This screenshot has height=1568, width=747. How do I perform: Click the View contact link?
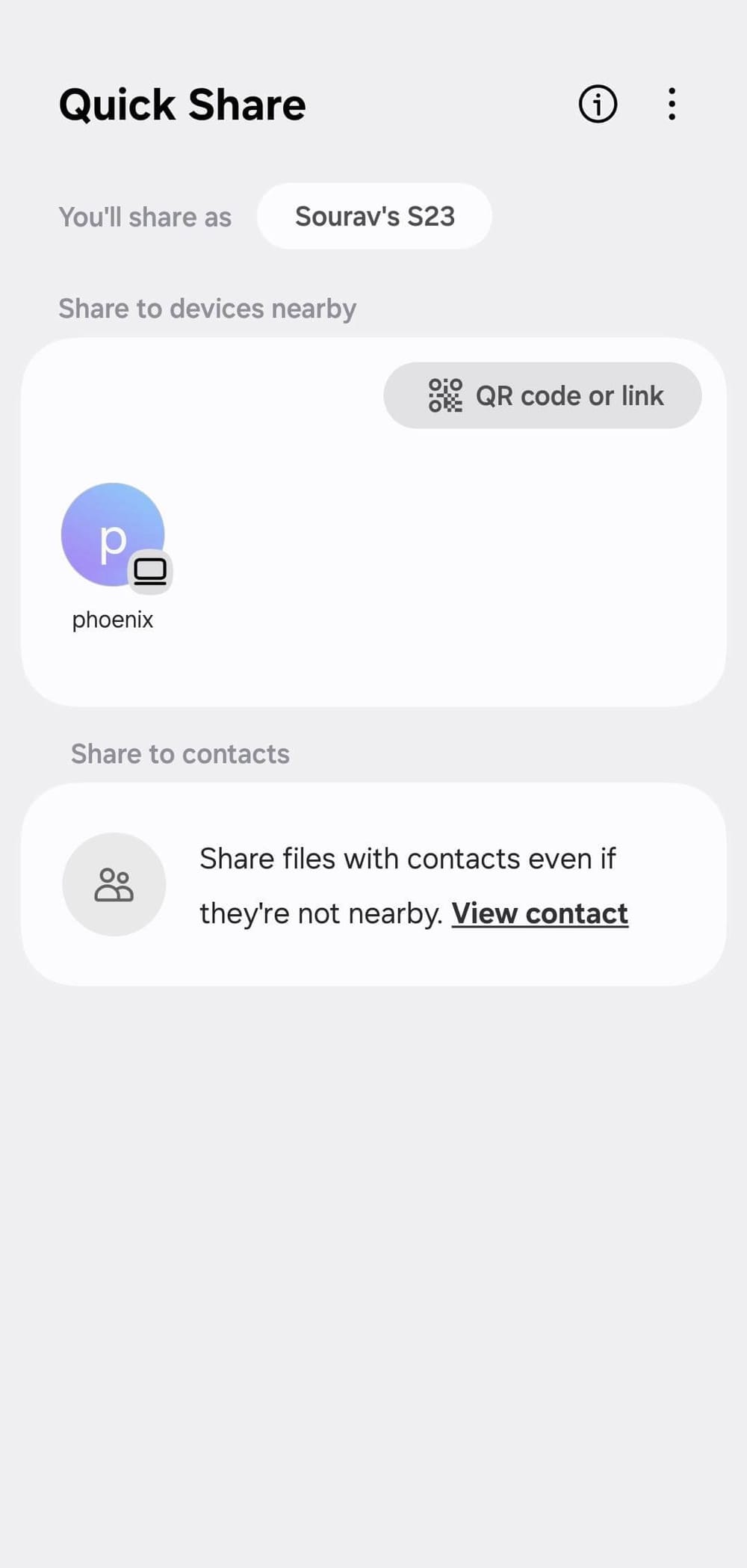point(540,913)
